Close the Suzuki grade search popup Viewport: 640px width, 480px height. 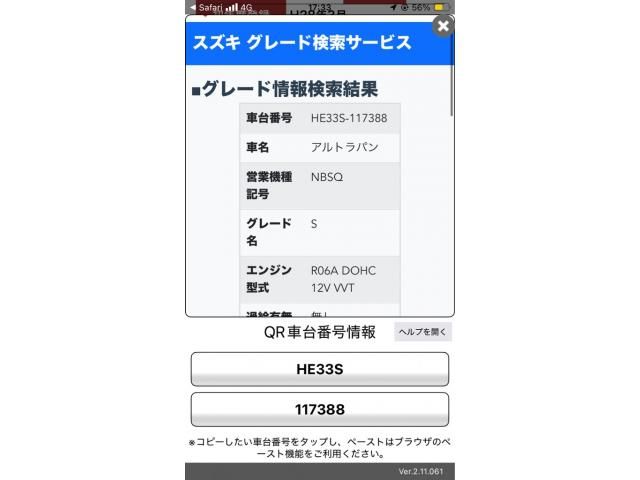[442, 25]
